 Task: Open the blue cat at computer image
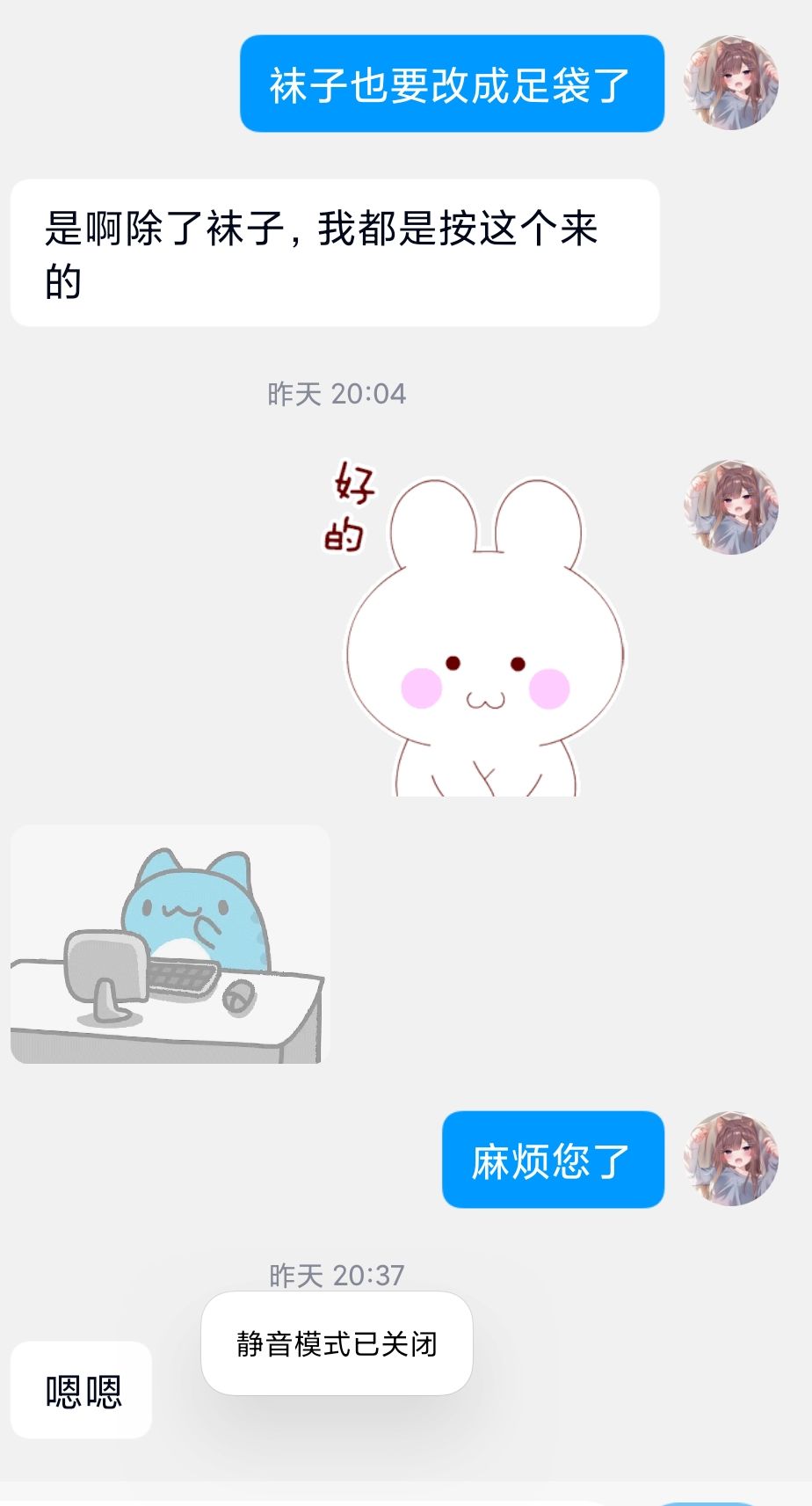click(170, 944)
